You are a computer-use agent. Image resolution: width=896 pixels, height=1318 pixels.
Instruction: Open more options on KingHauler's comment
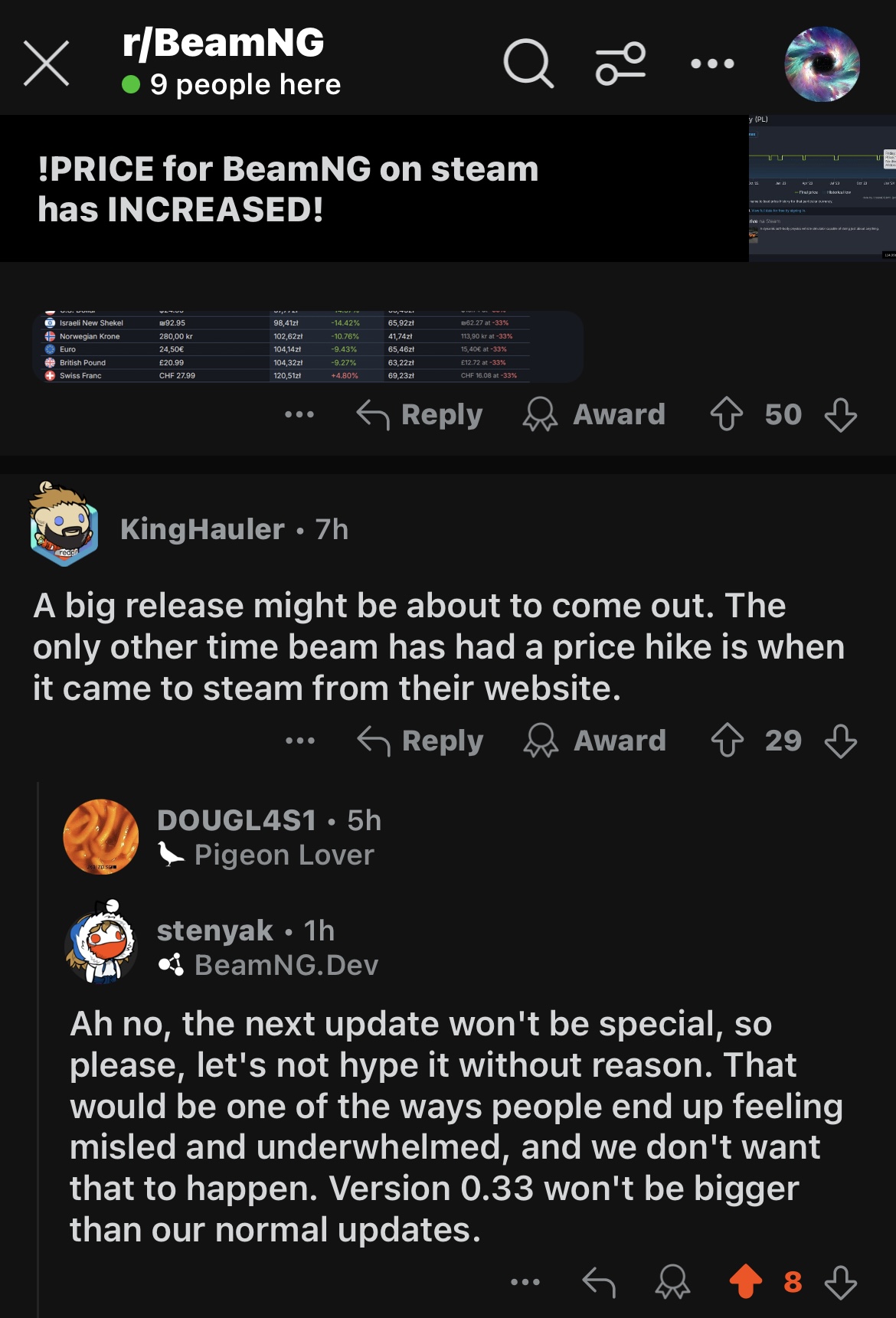click(x=299, y=741)
